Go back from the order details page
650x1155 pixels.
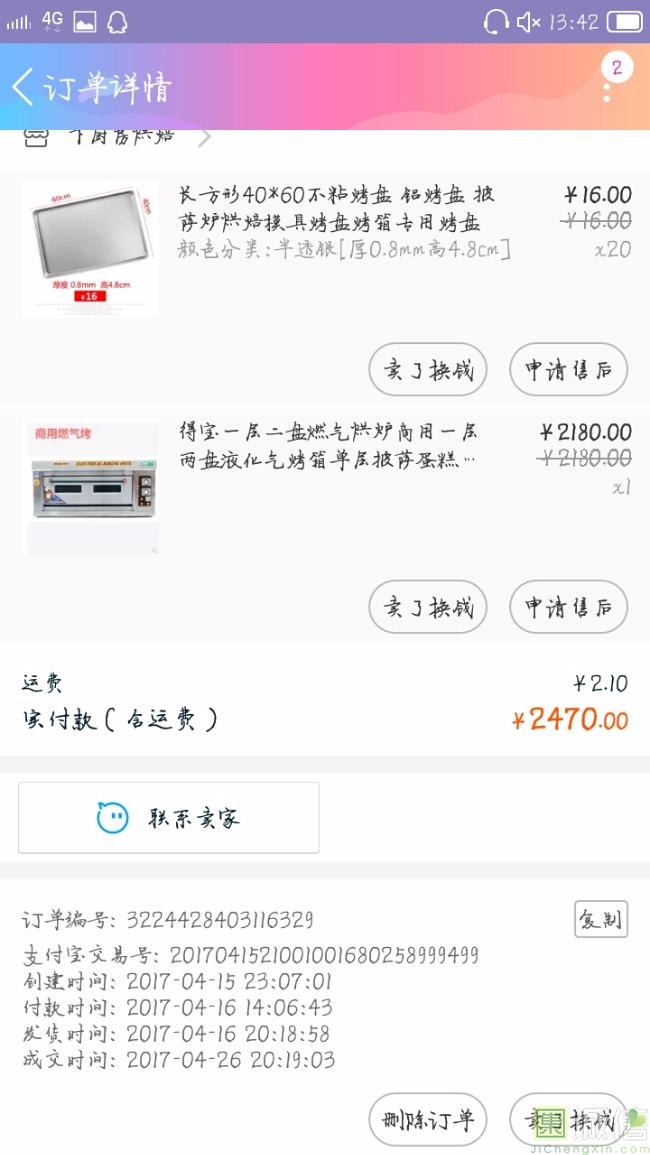24,87
